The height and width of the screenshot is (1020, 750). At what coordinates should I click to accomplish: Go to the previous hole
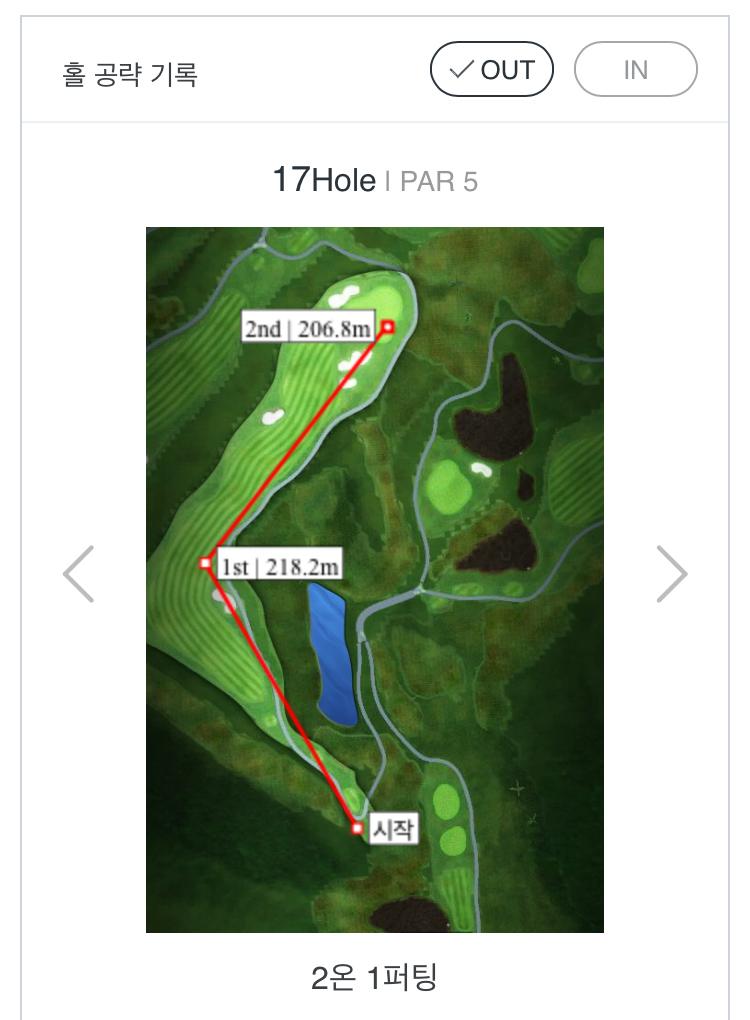[79, 574]
